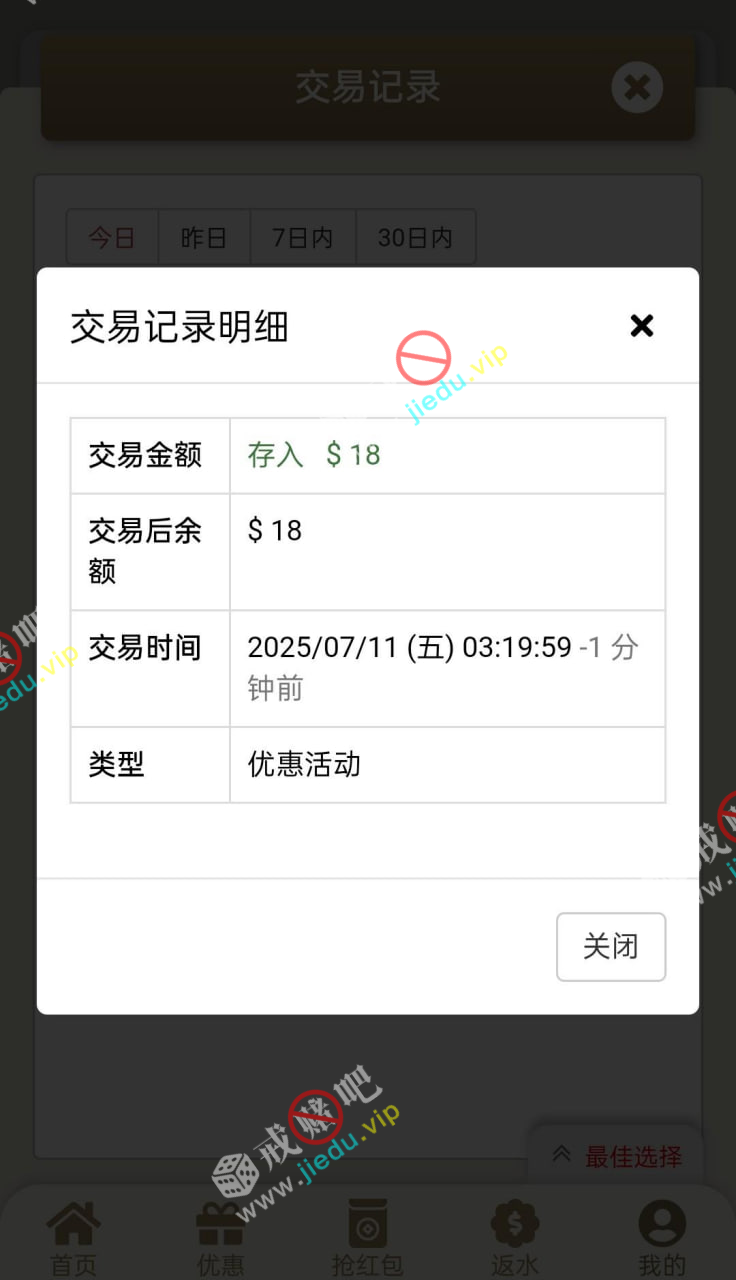Tap the 关闭 button
Viewport: 736px width, 1280px height.
point(610,946)
